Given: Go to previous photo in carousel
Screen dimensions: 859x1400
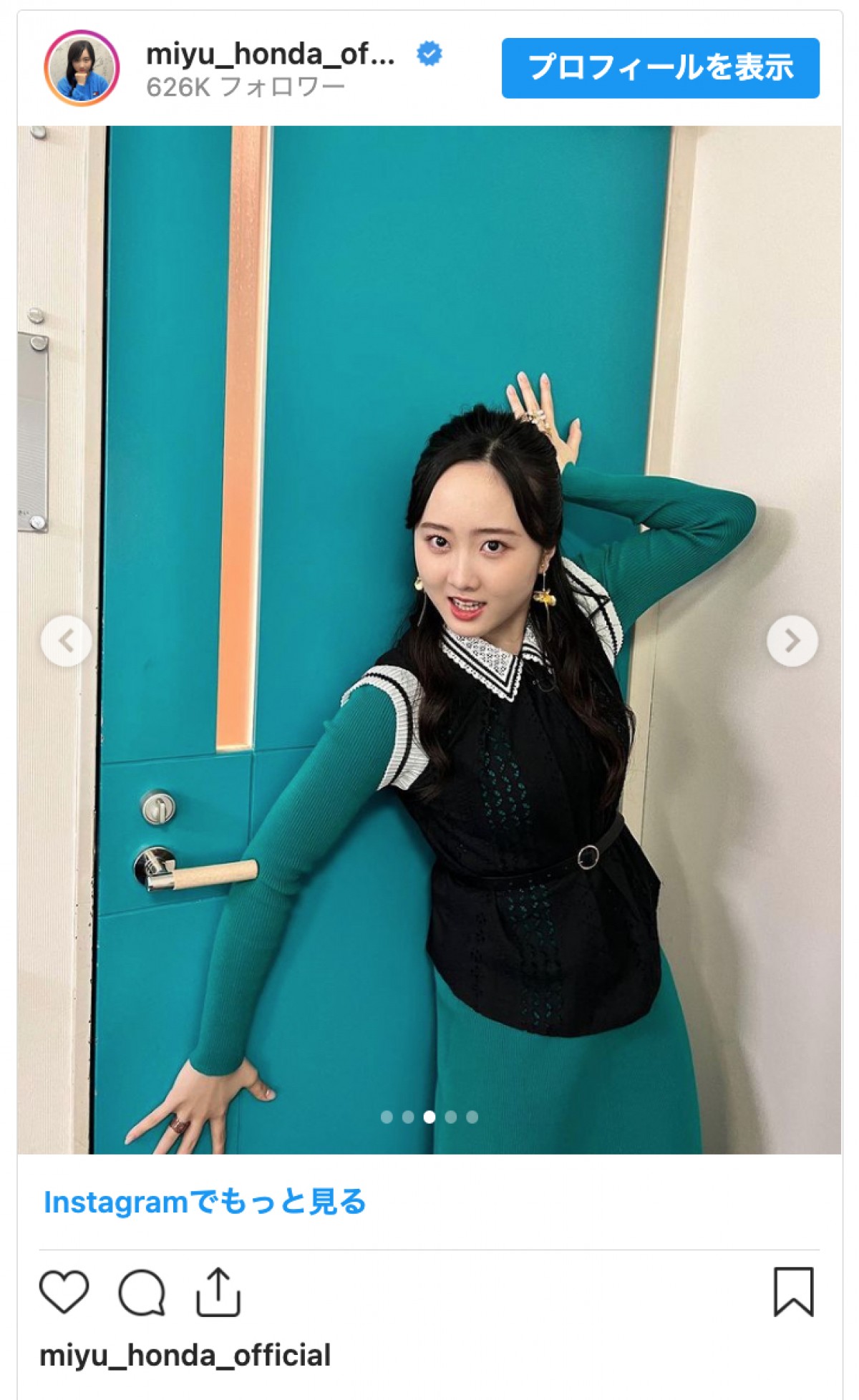Looking at the screenshot, I should tap(66, 641).
